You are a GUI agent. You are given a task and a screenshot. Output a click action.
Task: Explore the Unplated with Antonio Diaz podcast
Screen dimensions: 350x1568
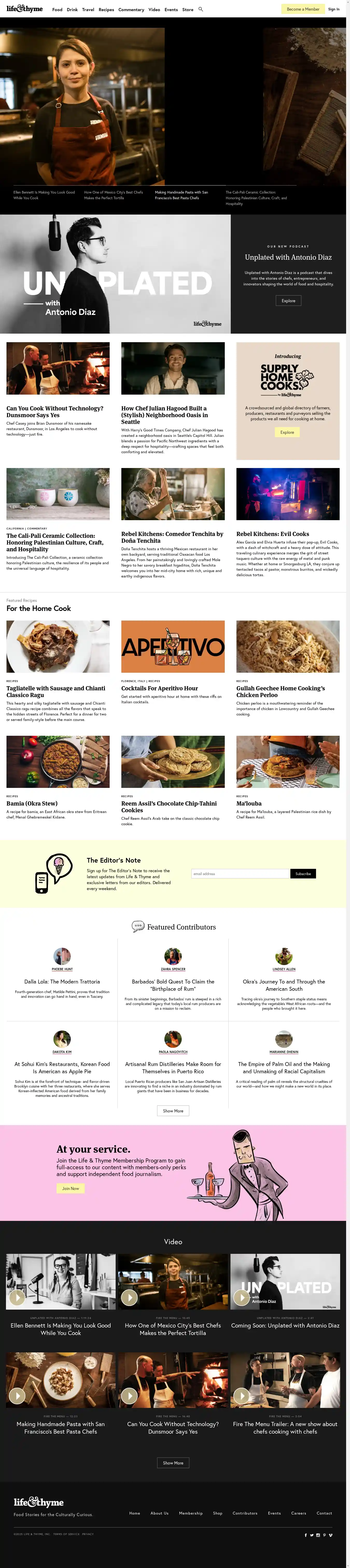[288, 301]
